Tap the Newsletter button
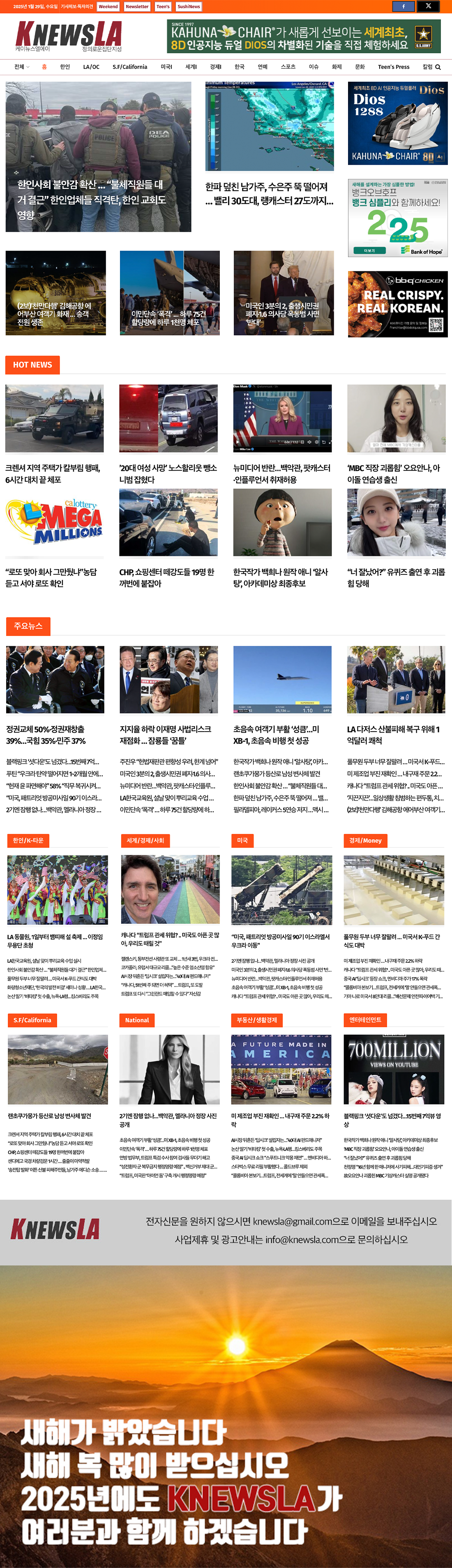 [137, 7]
